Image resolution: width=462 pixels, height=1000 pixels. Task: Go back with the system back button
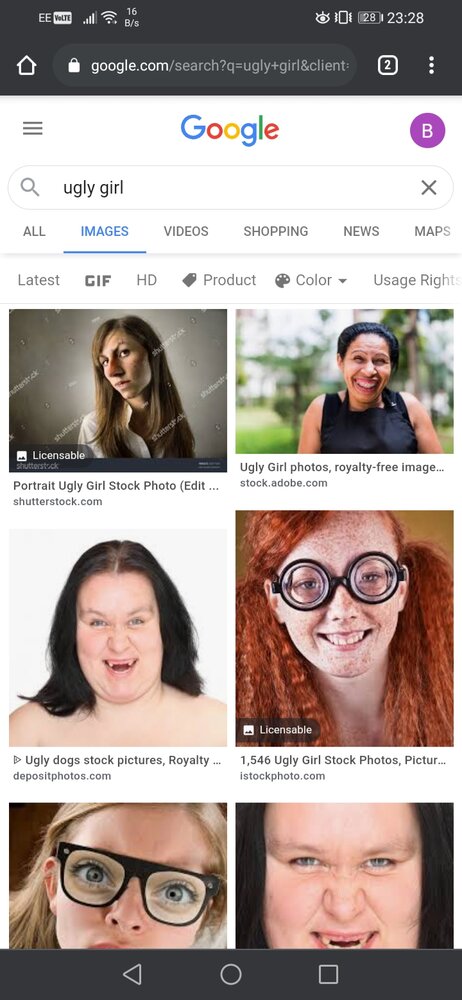point(132,974)
